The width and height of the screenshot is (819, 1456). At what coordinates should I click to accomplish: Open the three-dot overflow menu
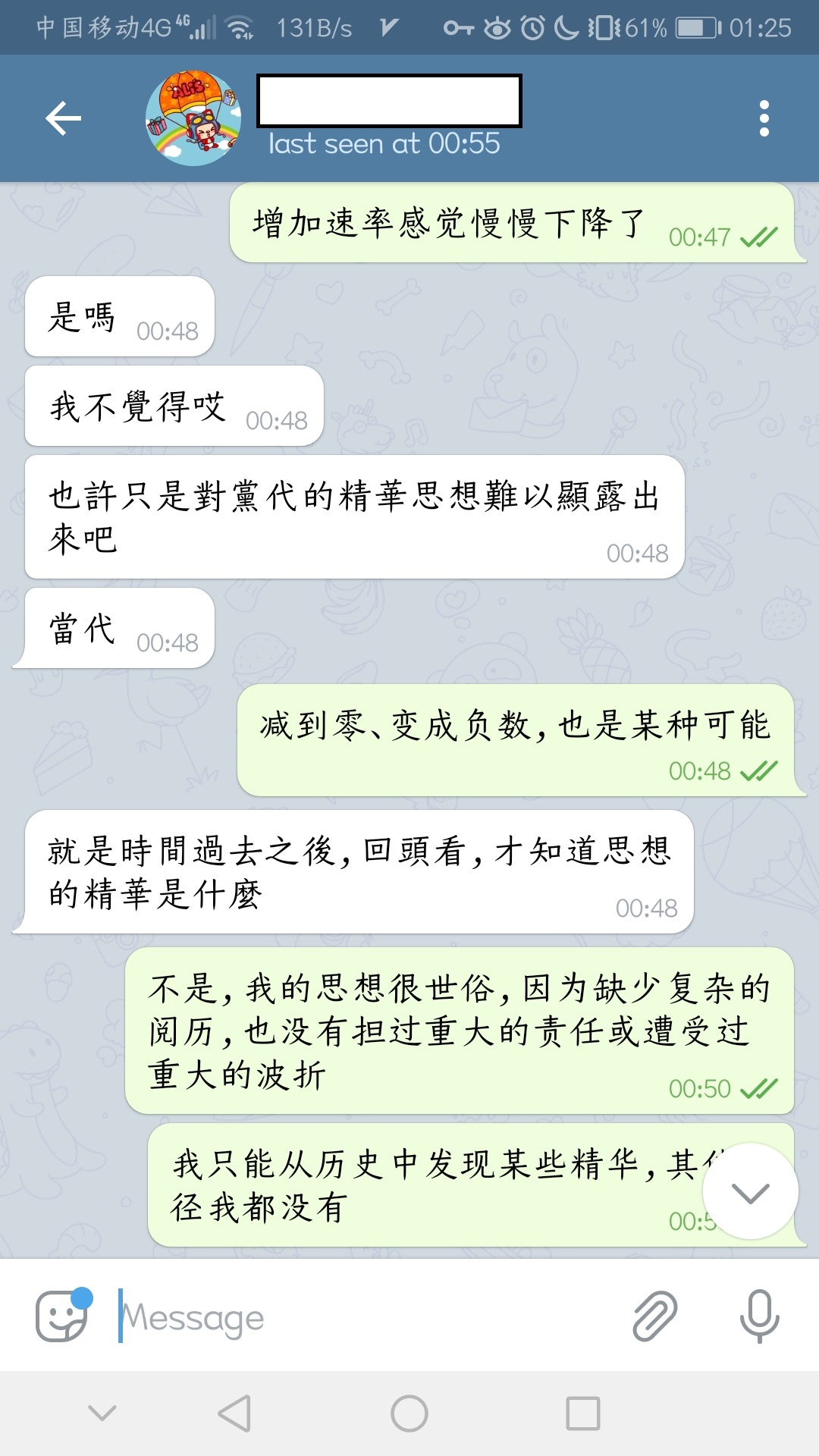[764, 118]
